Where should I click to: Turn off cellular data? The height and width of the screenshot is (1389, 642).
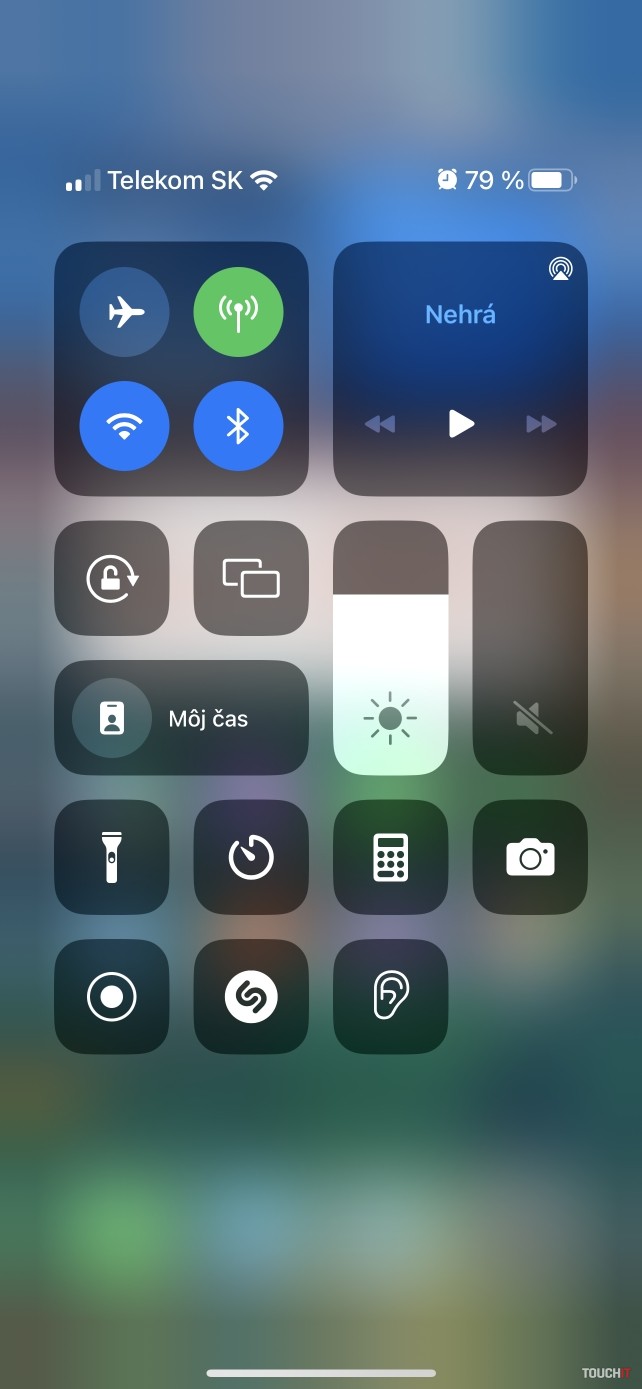238,312
